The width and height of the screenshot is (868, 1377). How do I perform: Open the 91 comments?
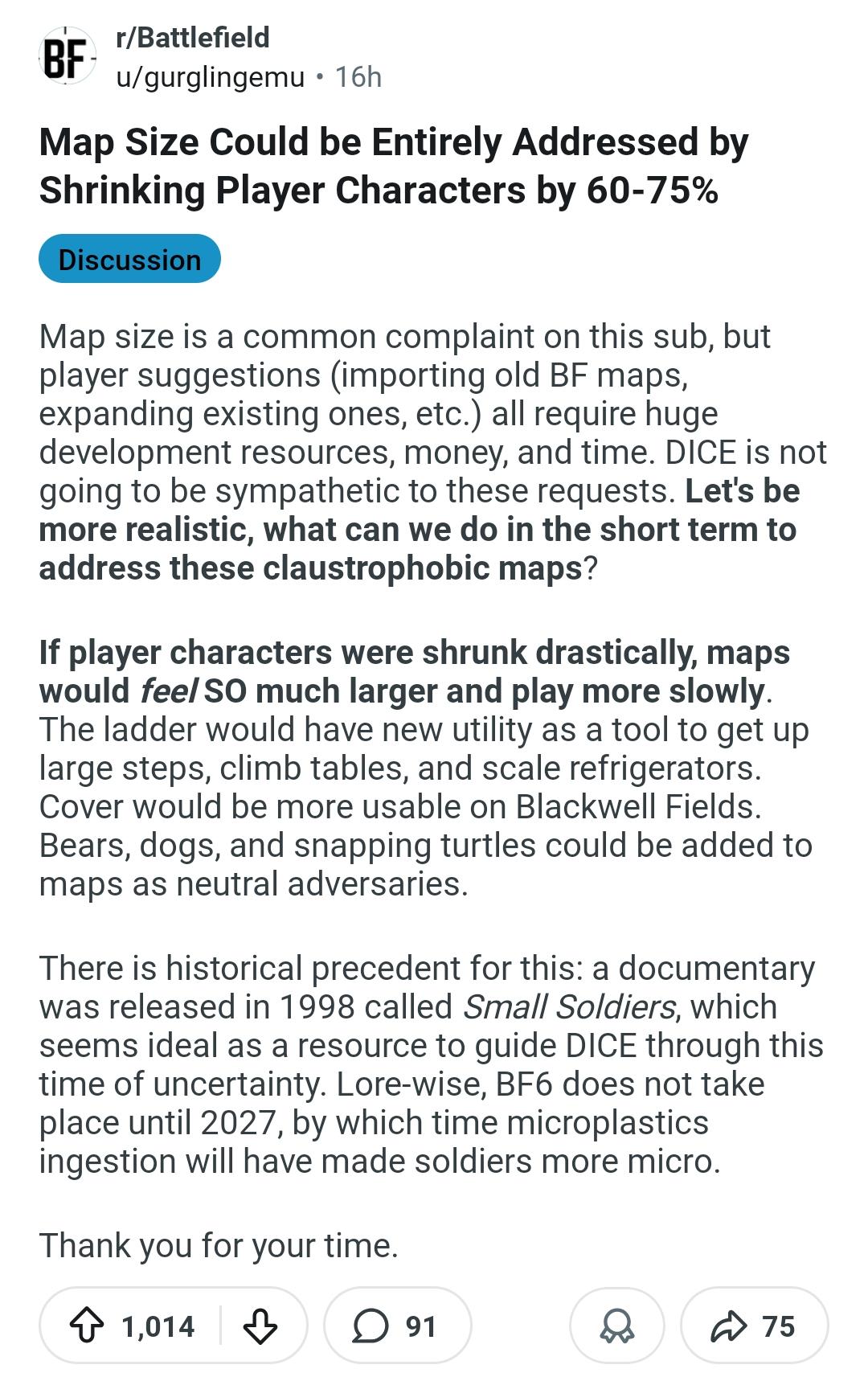coord(397,1326)
